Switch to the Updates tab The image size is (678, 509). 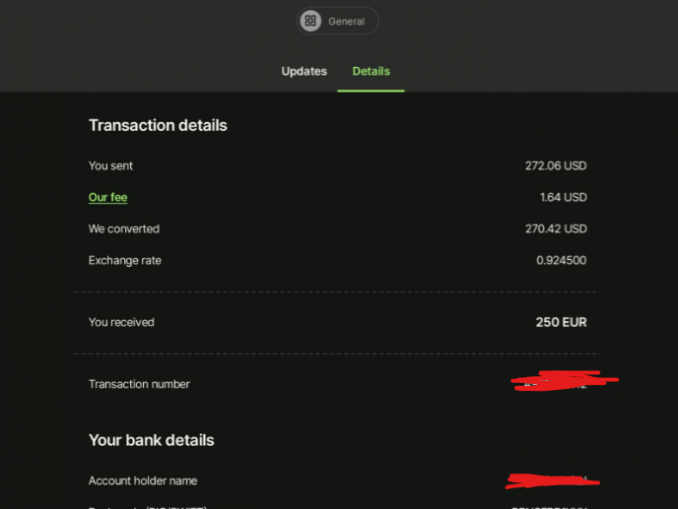(x=304, y=71)
